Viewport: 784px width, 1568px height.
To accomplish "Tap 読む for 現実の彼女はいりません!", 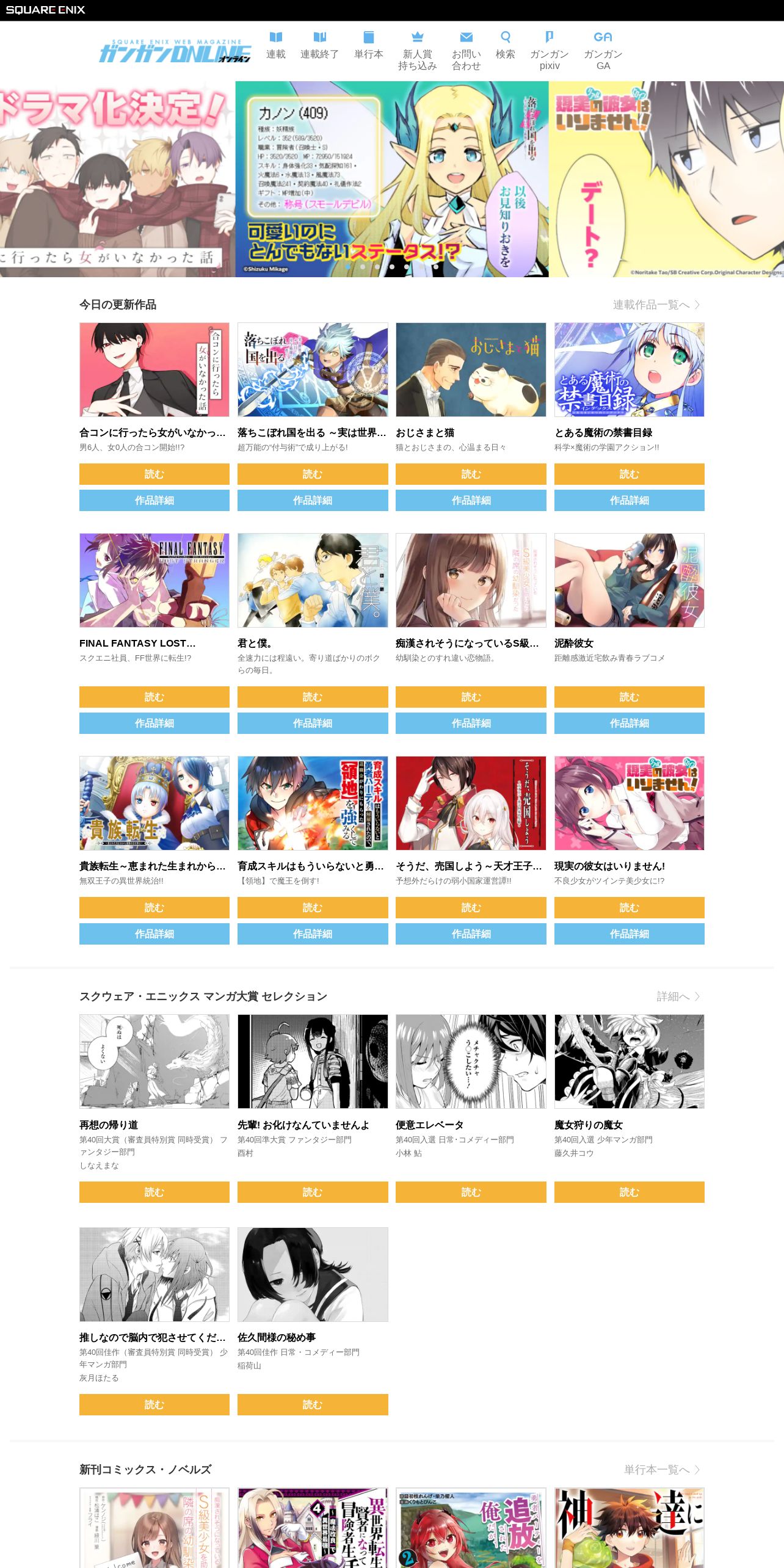I will pyautogui.click(x=630, y=907).
